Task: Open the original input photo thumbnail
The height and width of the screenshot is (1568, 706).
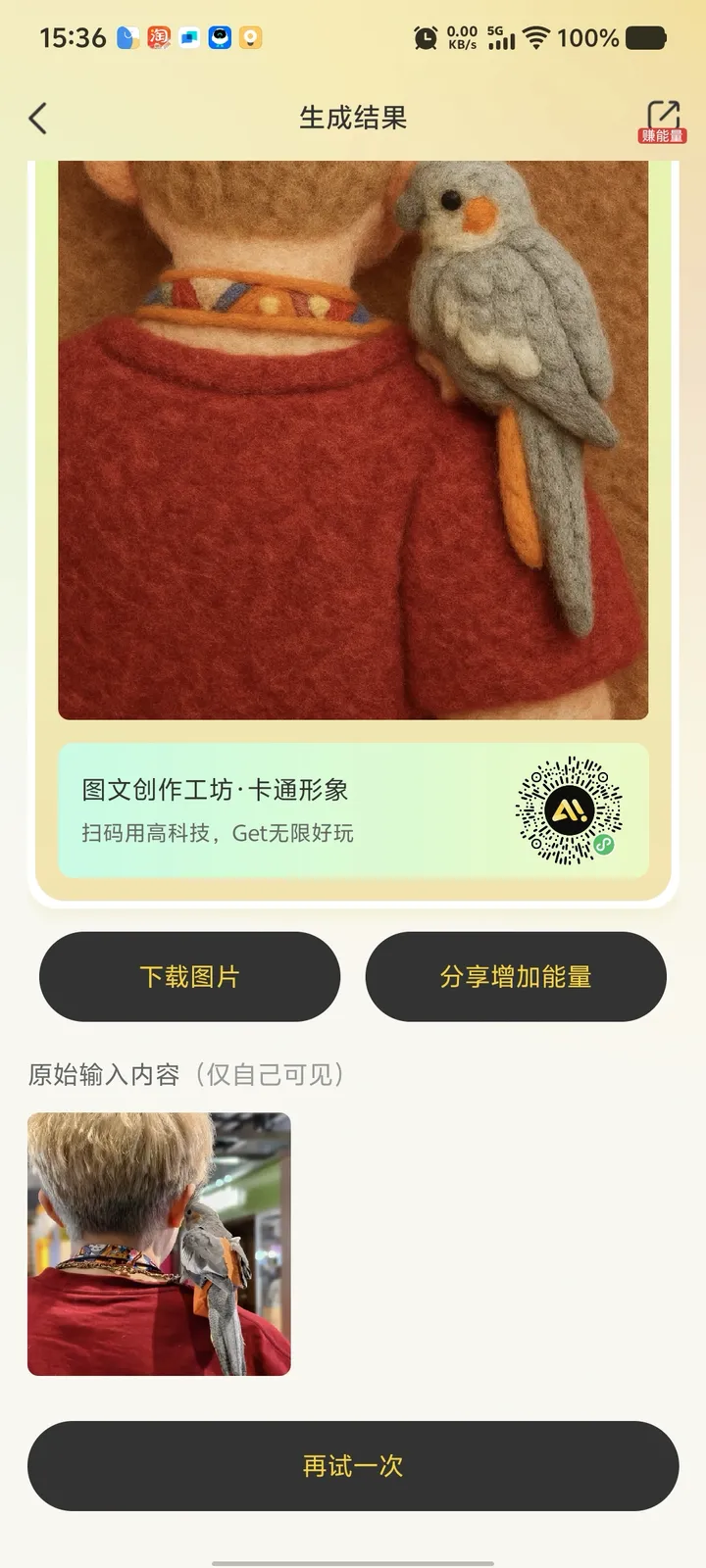Action: point(159,1244)
